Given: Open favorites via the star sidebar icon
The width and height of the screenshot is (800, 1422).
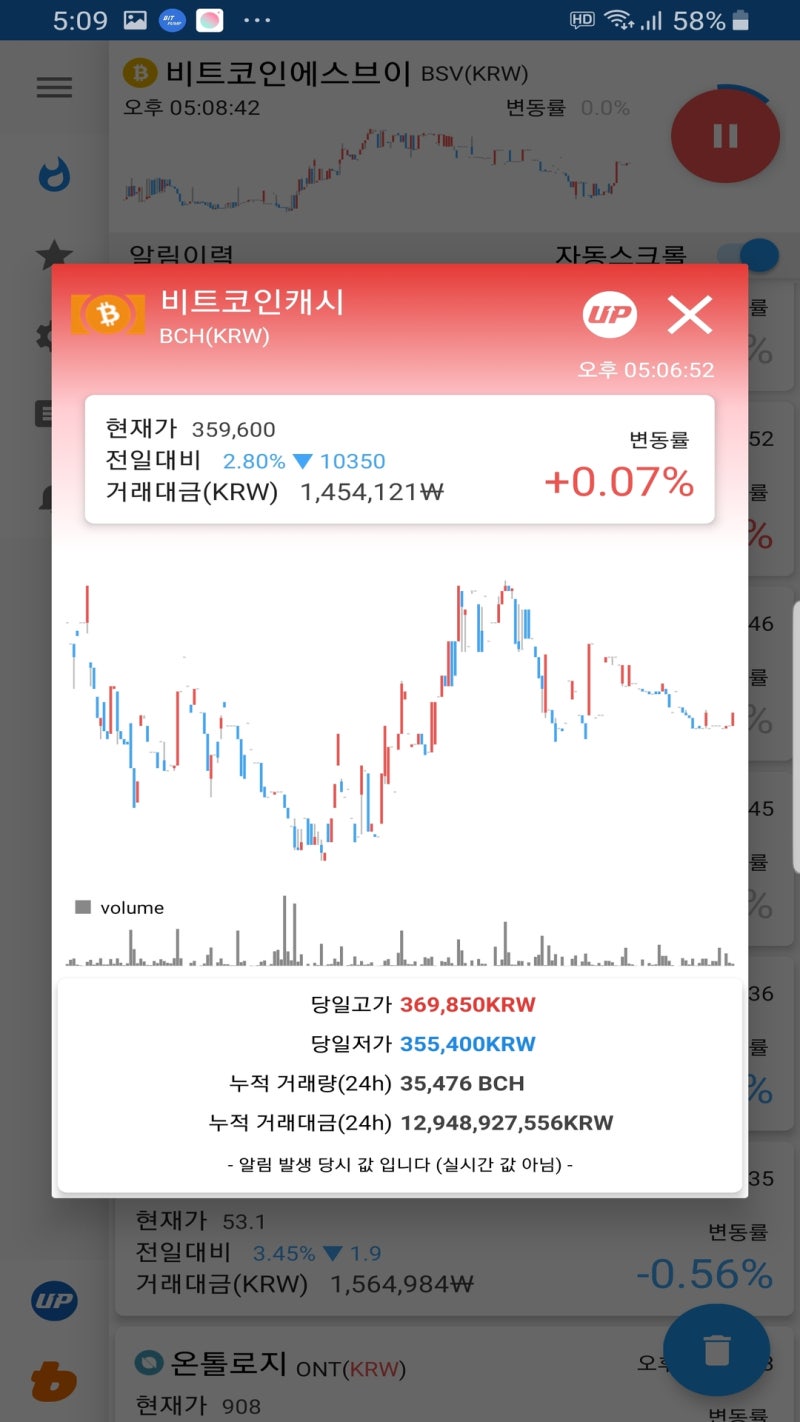Looking at the screenshot, I should (53, 254).
